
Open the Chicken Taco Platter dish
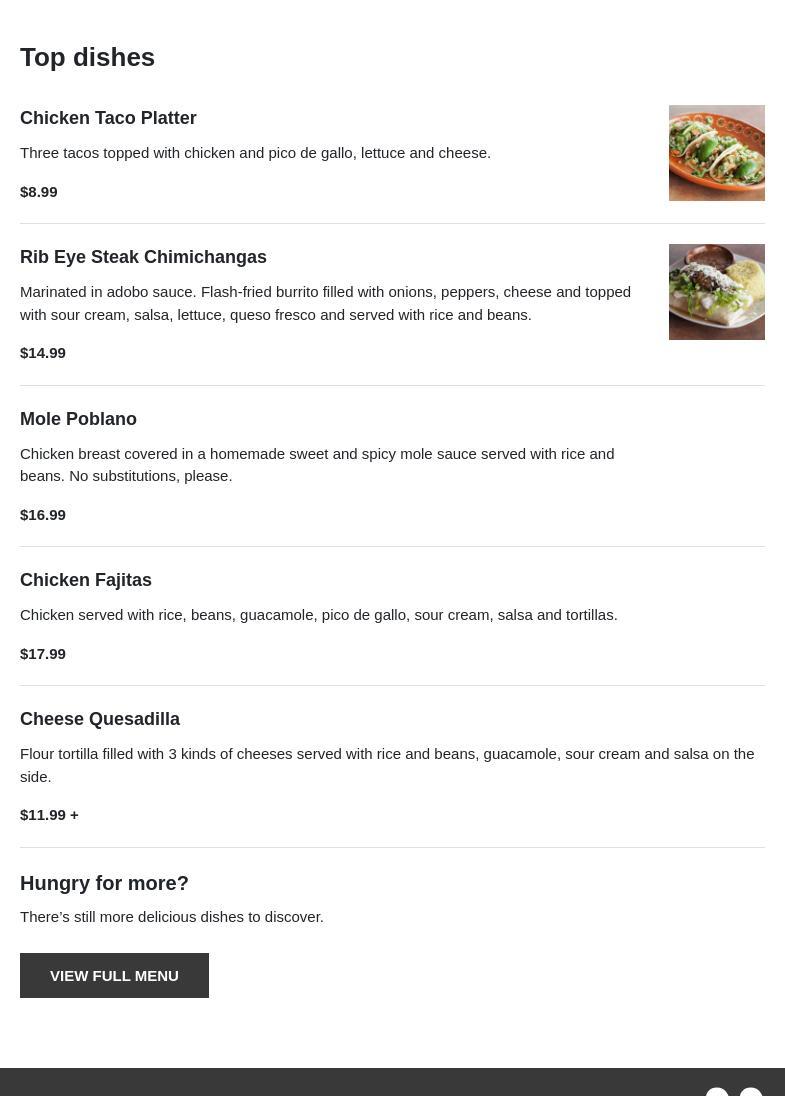coord(108,118)
